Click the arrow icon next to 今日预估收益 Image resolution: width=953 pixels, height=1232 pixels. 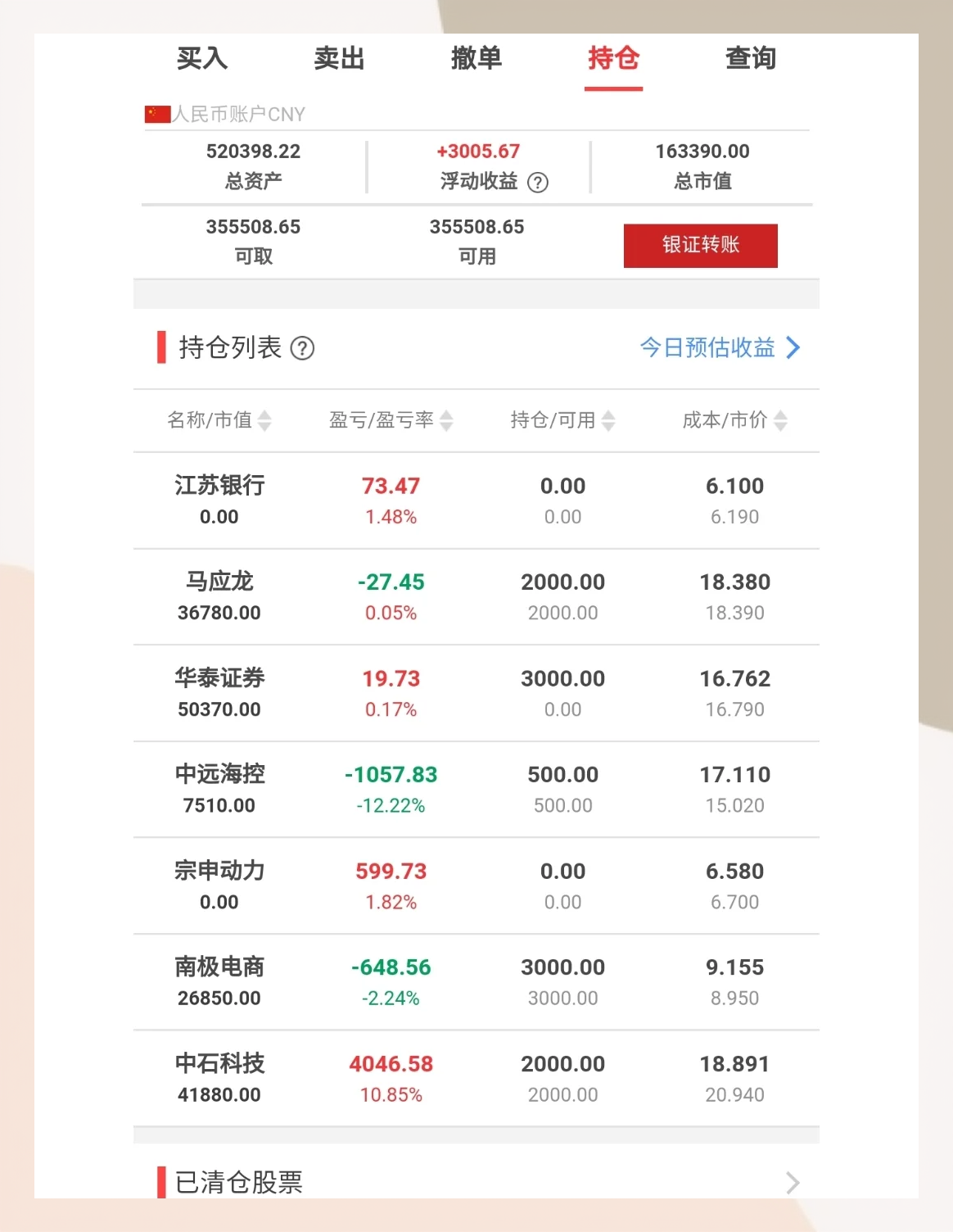pos(793,348)
